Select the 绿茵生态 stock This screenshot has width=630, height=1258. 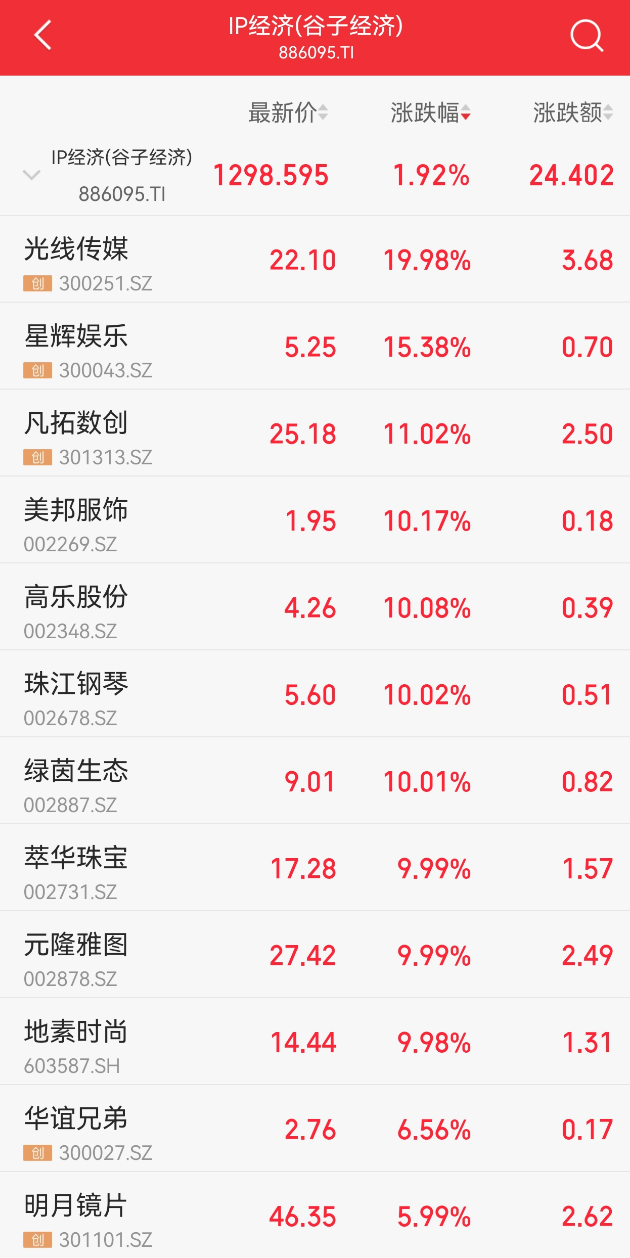(x=315, y=782)
